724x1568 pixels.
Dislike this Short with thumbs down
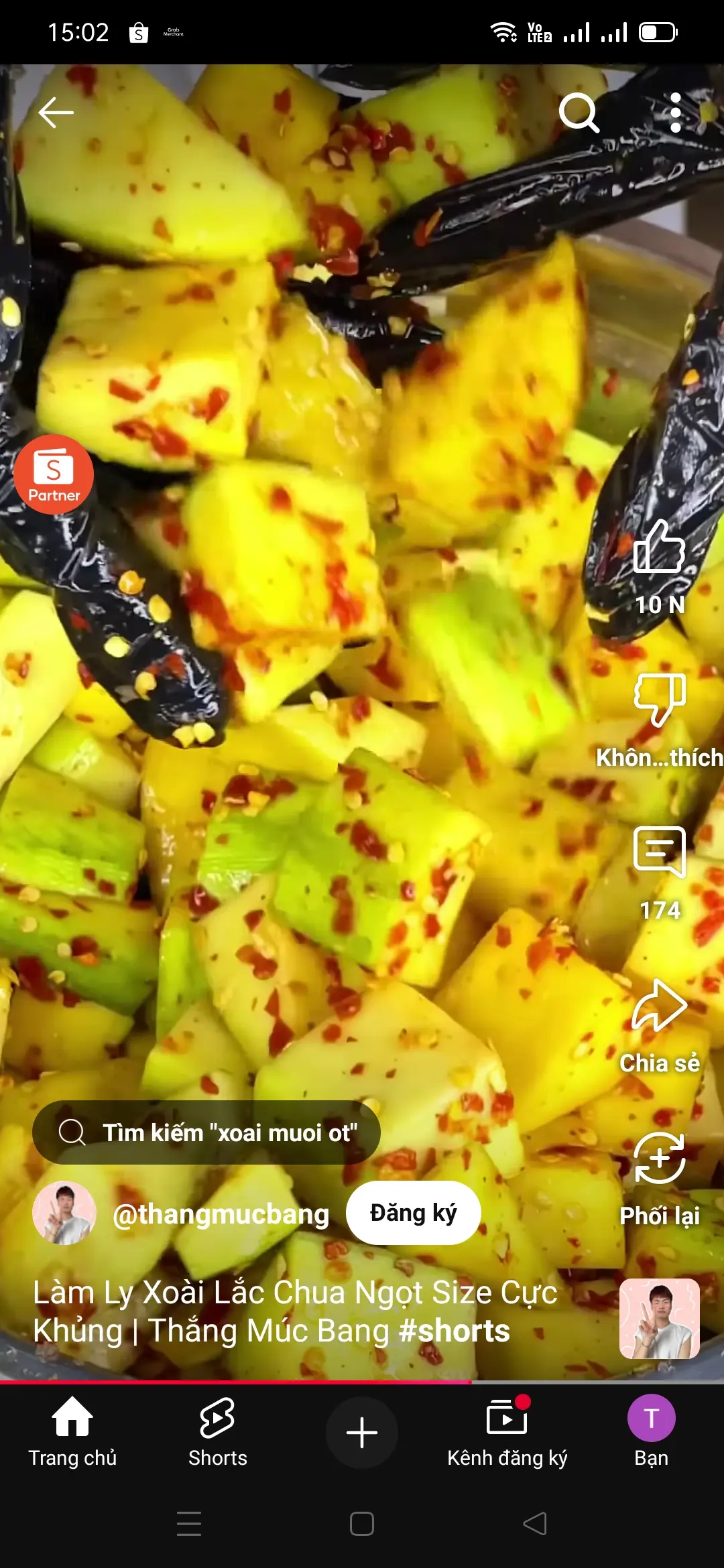(660, 700)
